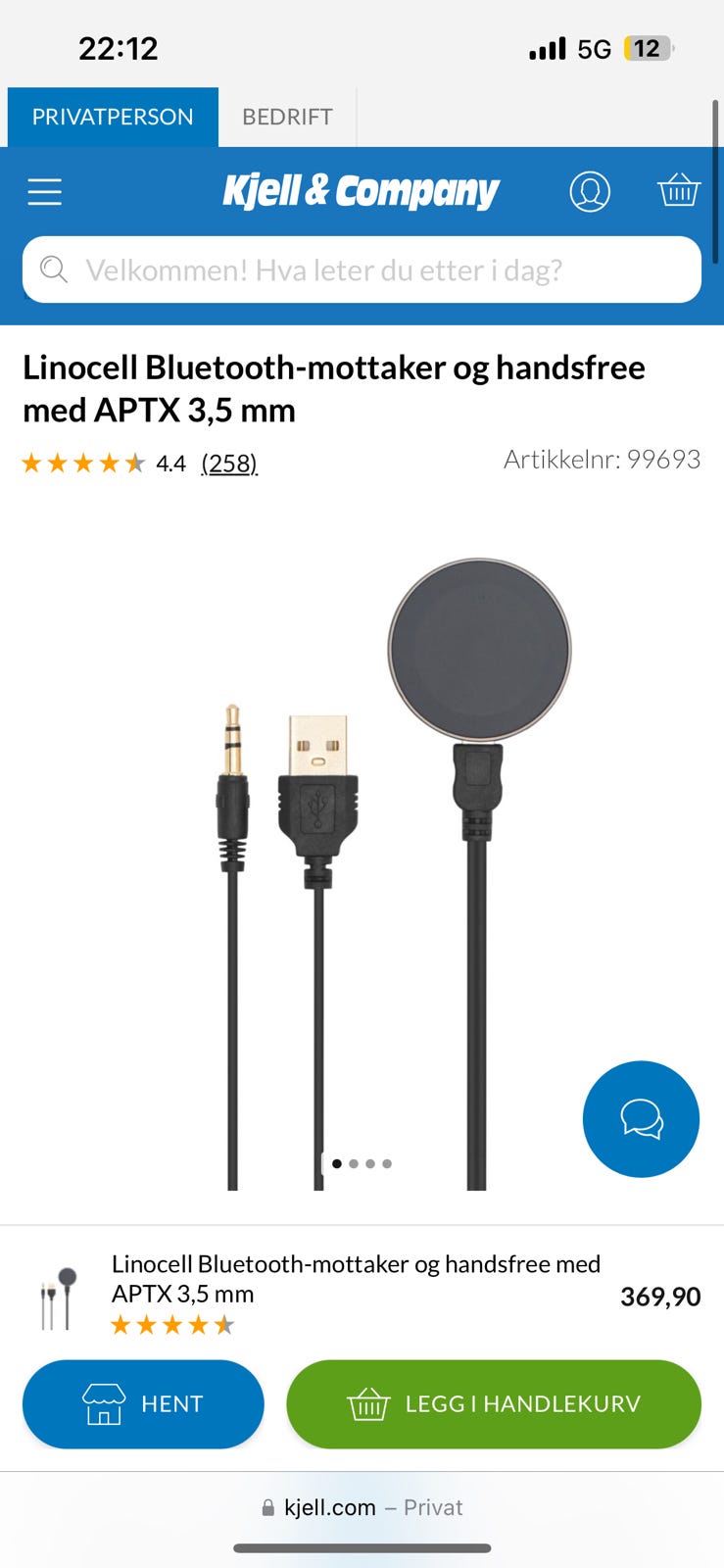Select the Privatperson tab
The image size is (724, 1568).
click(113, 117)
